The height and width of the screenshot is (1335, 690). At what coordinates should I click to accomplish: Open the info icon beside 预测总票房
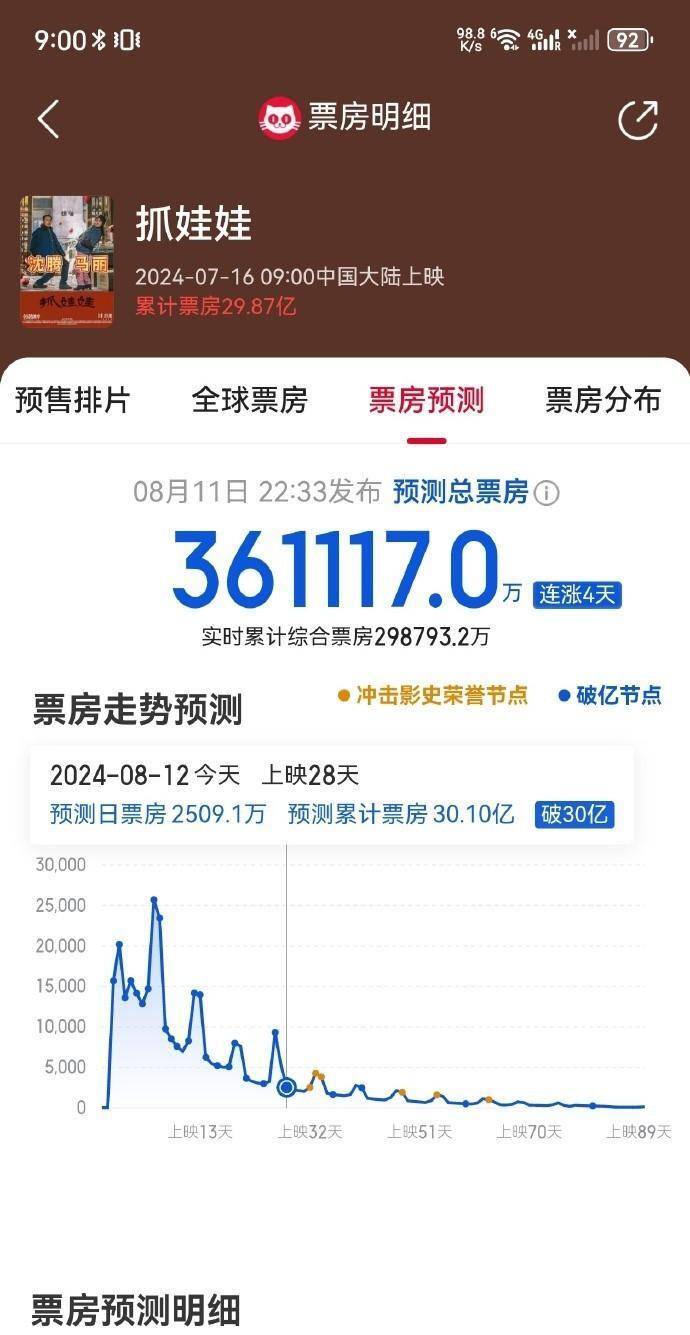click(x=547, y=493)
